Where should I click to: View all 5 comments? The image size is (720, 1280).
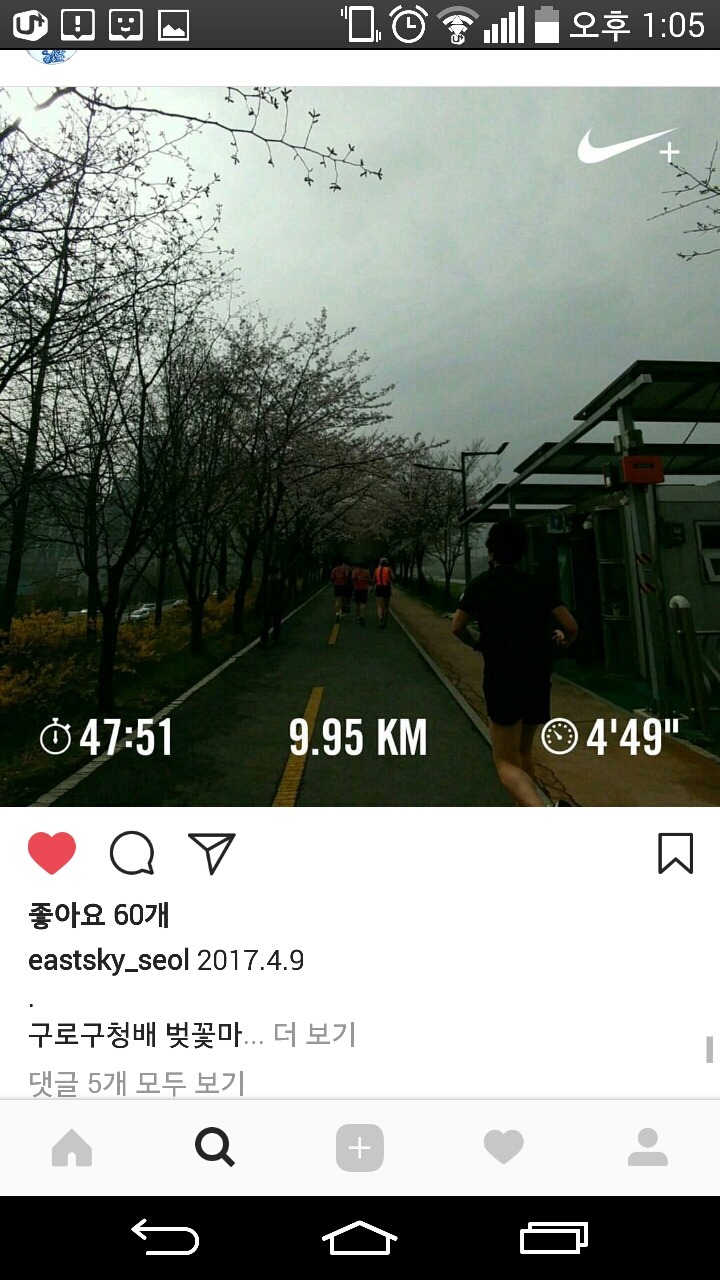[137, 1082]
